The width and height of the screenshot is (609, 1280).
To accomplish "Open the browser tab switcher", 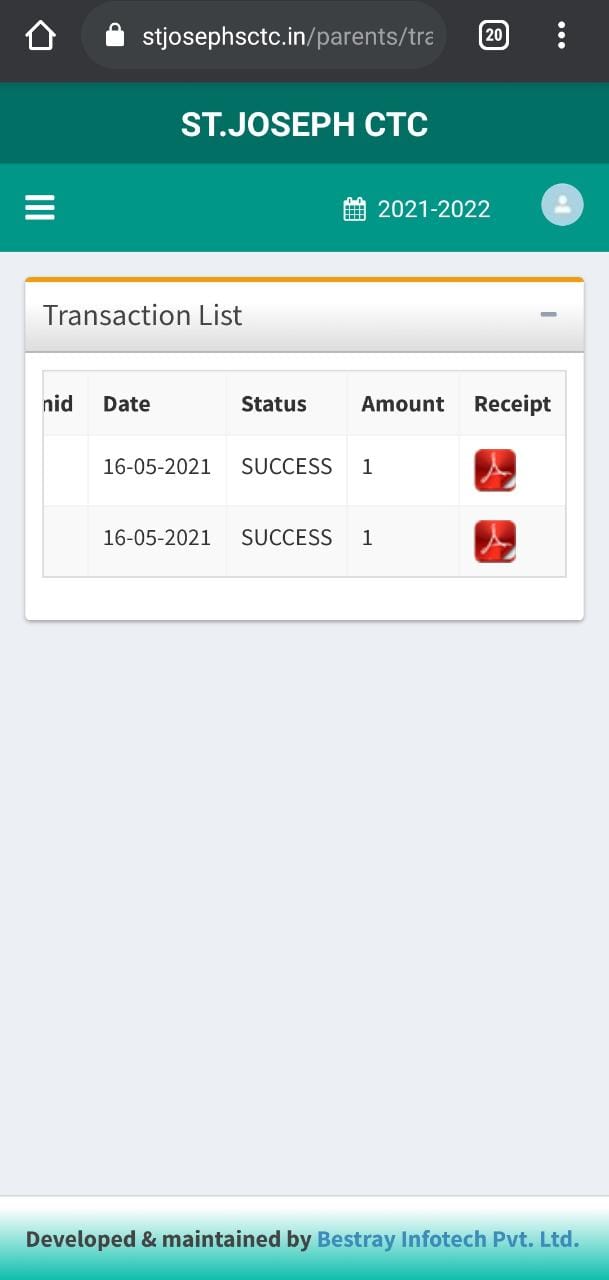I will pos(493,37).
